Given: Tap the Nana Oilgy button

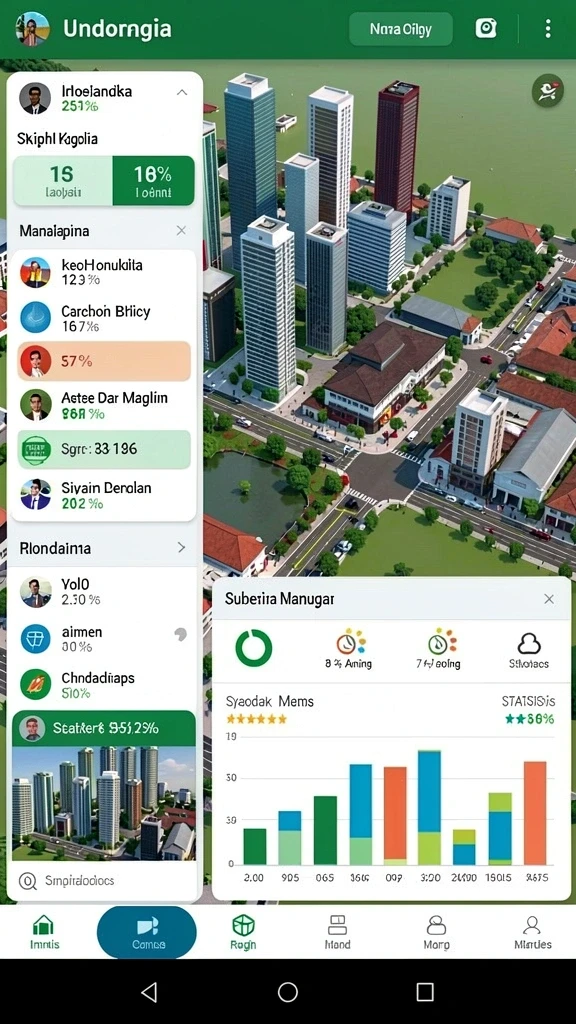Looking at the screenshot, I should coord(401,29).
